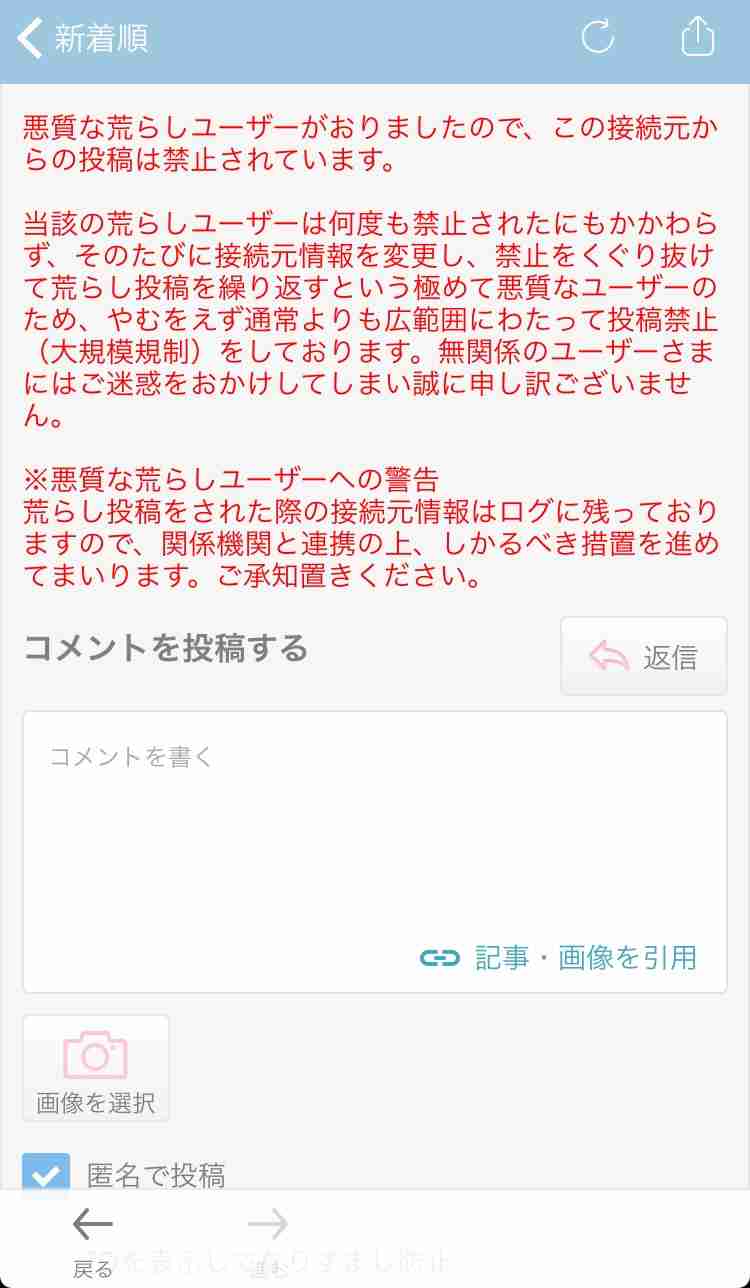Uncheck the 匿名で投稿 checkbox
The height and width of the screenshot is (1288, 750).
pos(46,1173)
